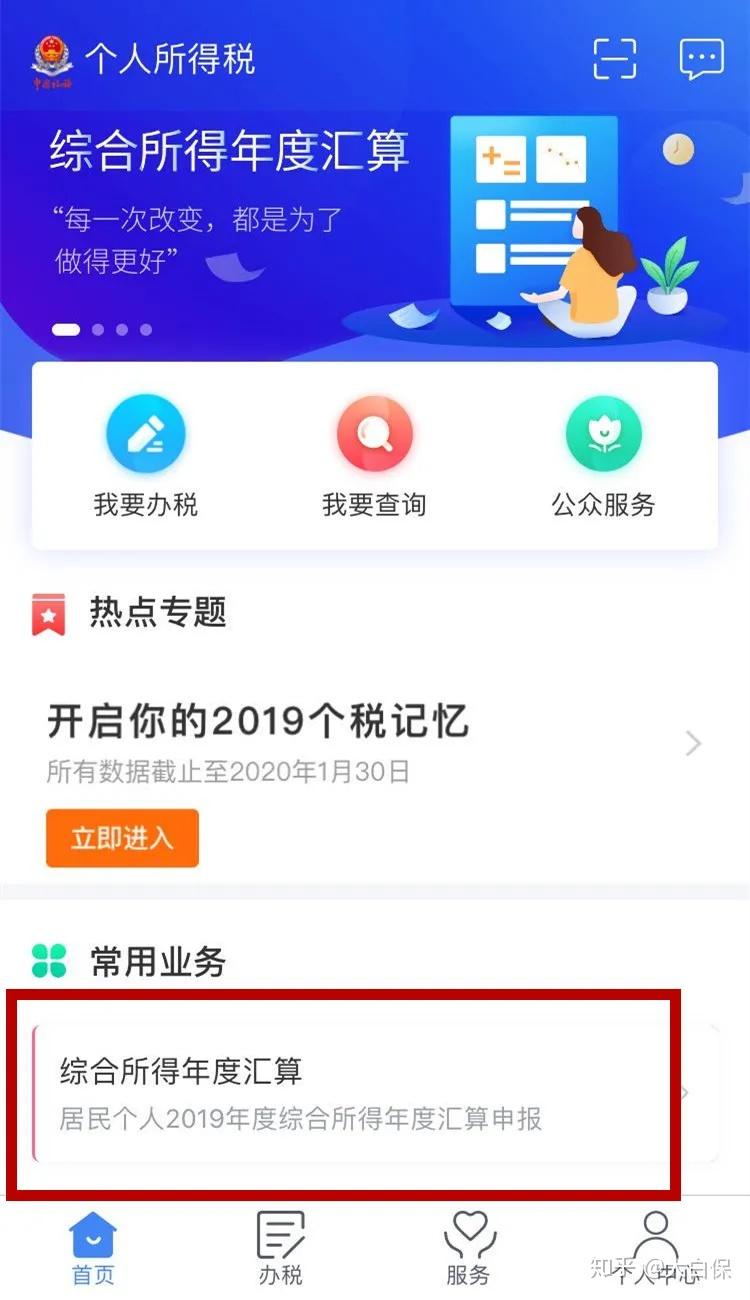
Task: Tap 我要办税 shortcut
Action: point(146,455)
